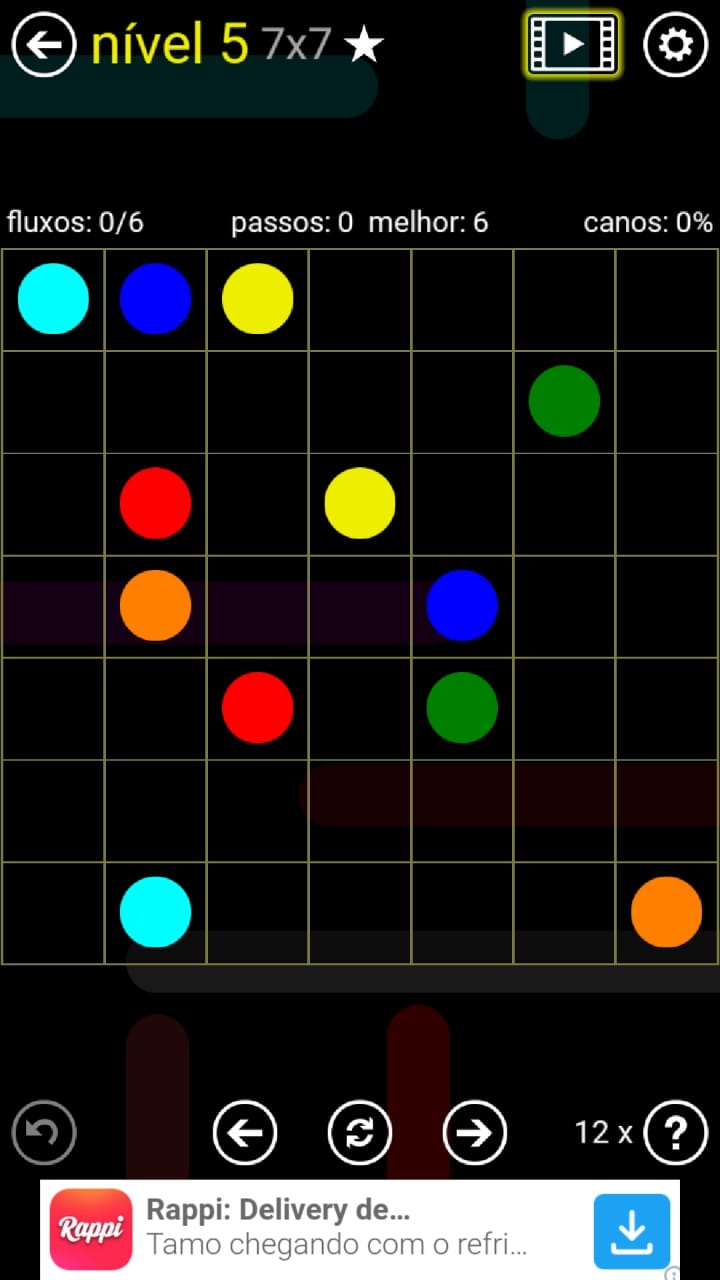Open the settings gear
The height and width of the screenshot is (1280, 720).
[675, 44]
